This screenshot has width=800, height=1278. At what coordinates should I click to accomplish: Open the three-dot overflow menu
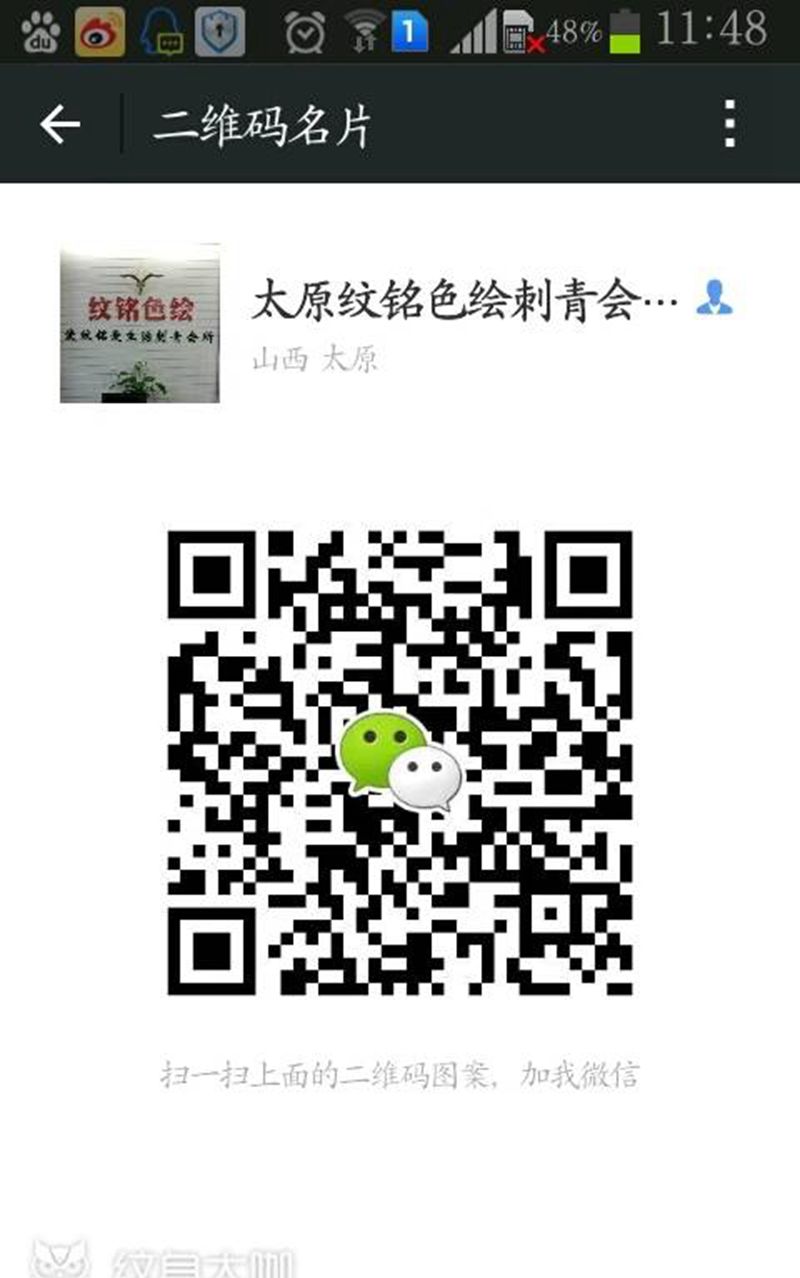731,124
